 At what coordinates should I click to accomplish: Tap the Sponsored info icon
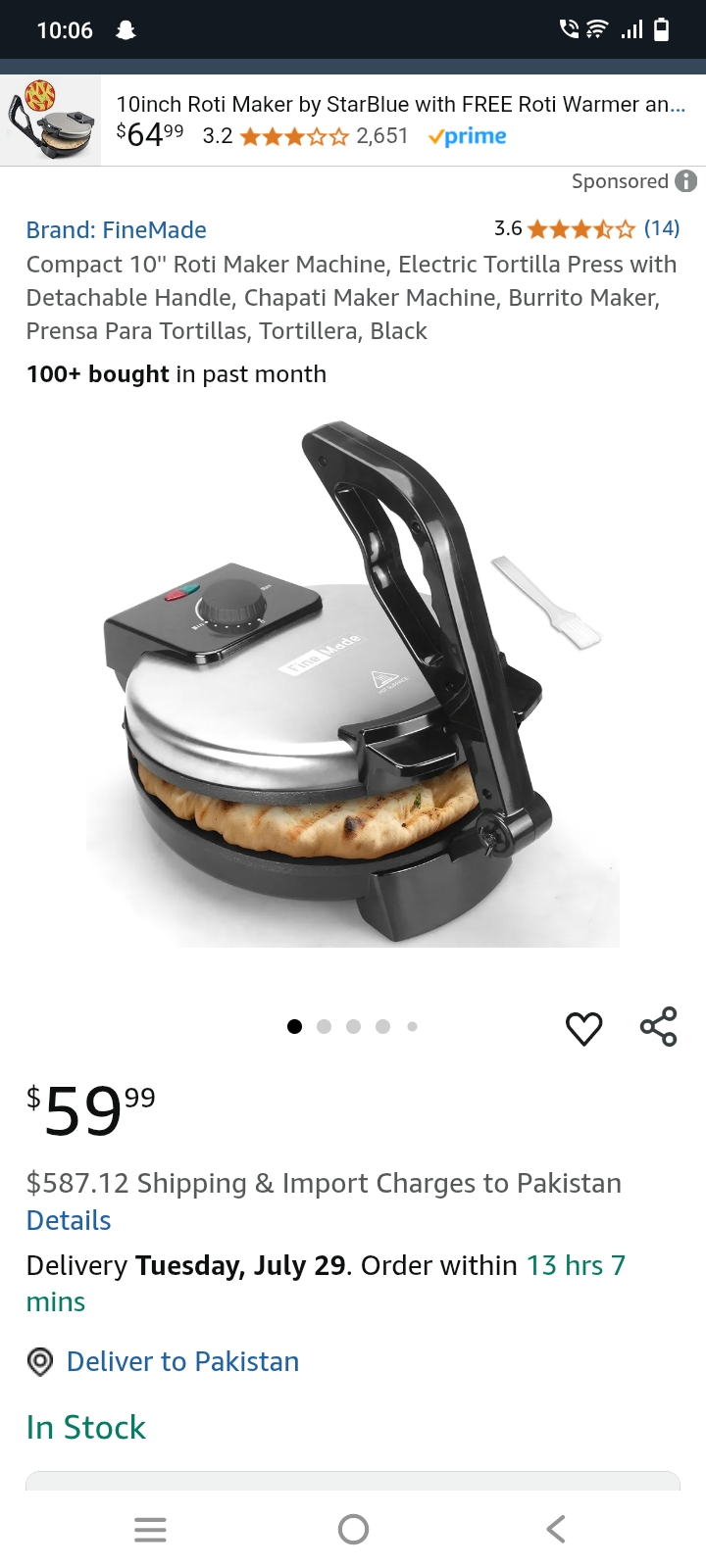(686, 181)
